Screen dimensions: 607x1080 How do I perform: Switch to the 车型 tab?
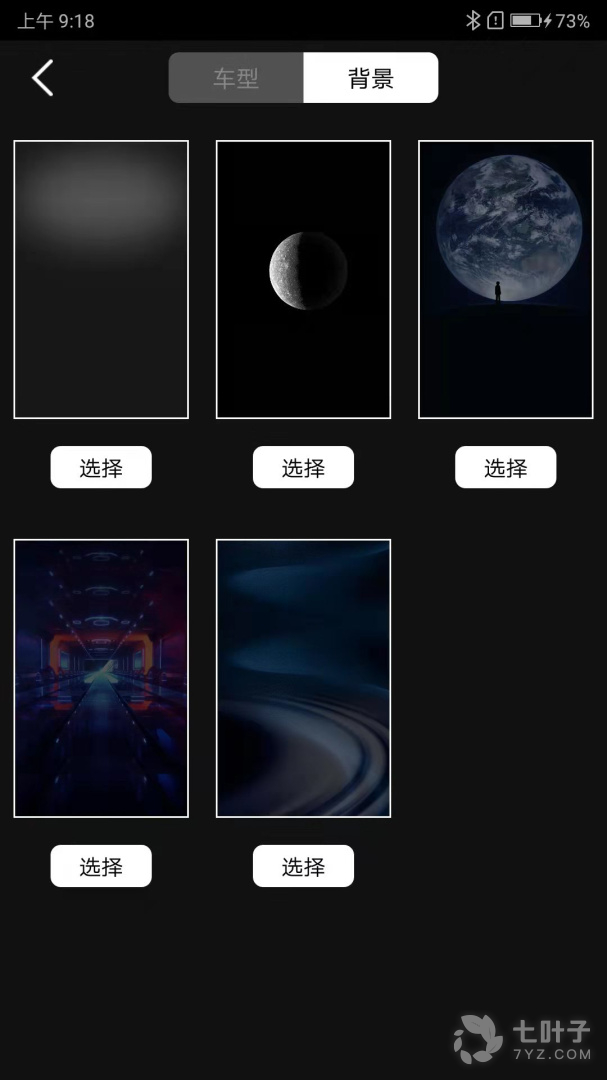tap(236, 78)
